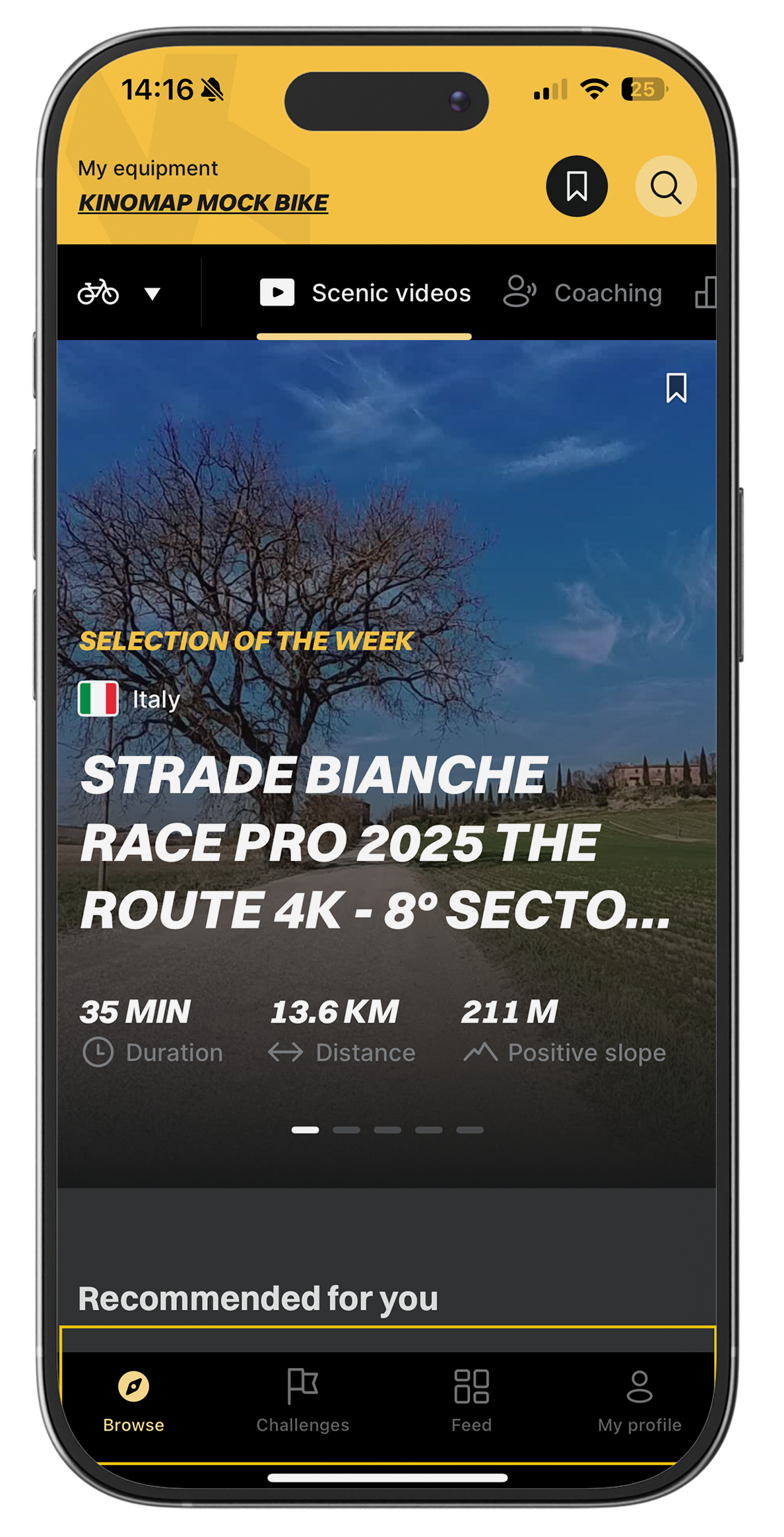Bookmark the Strade Bianche featured video
This screenshot has height=1537, width=784.
[676, 388]
